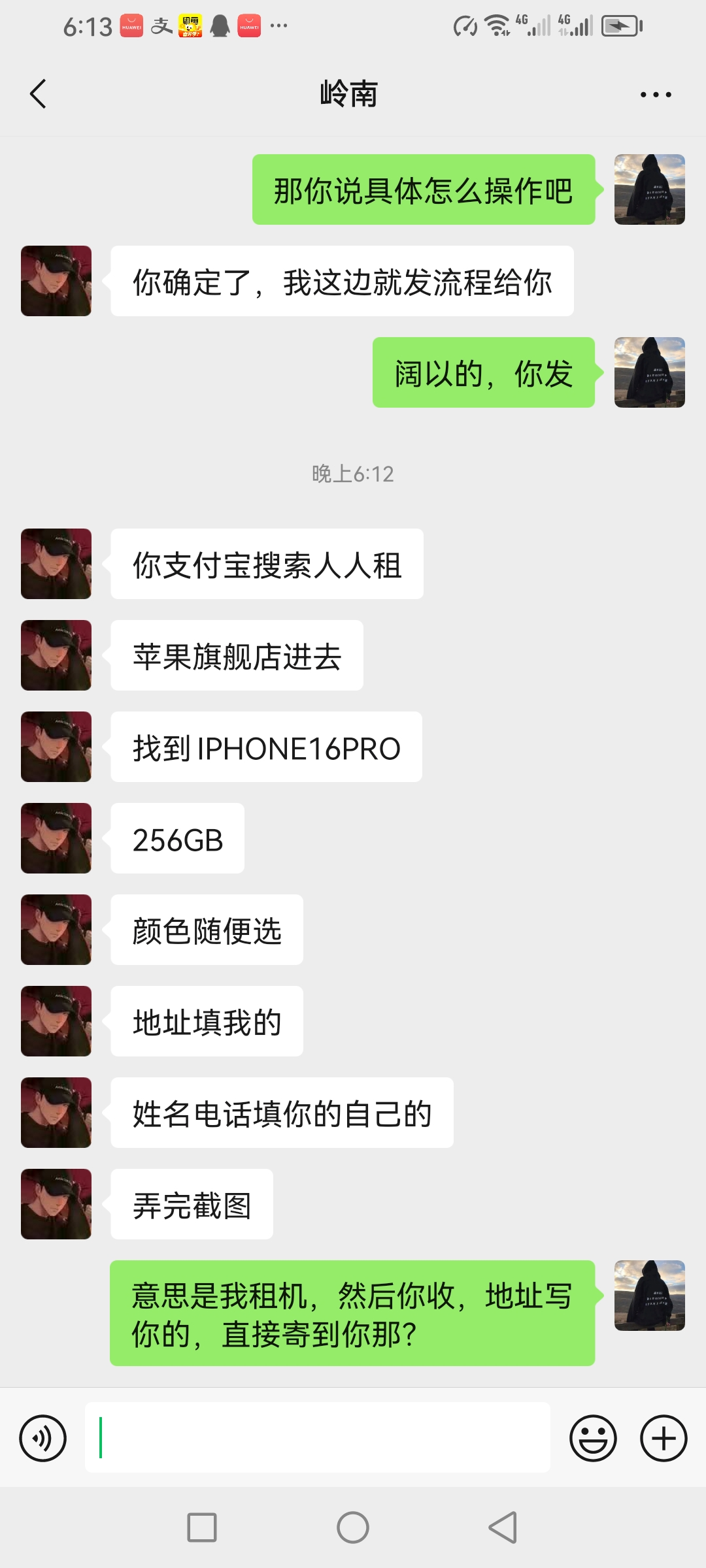View my own avatar beside "阔以的，你发"
706x1568 pixels.
tap(649, 372)
